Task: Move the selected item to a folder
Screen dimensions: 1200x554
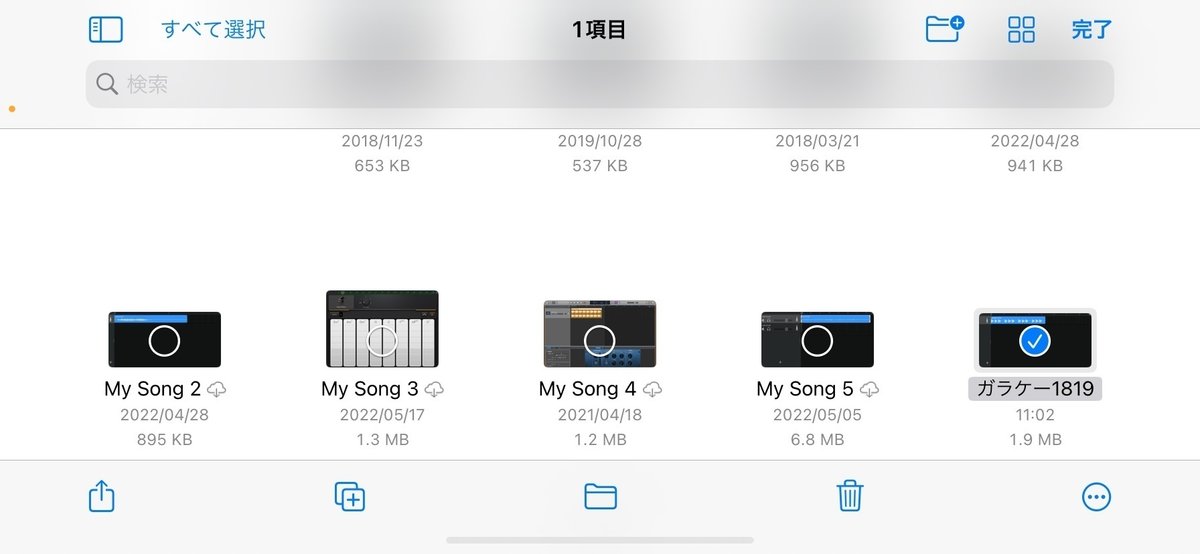Action: 600,496
